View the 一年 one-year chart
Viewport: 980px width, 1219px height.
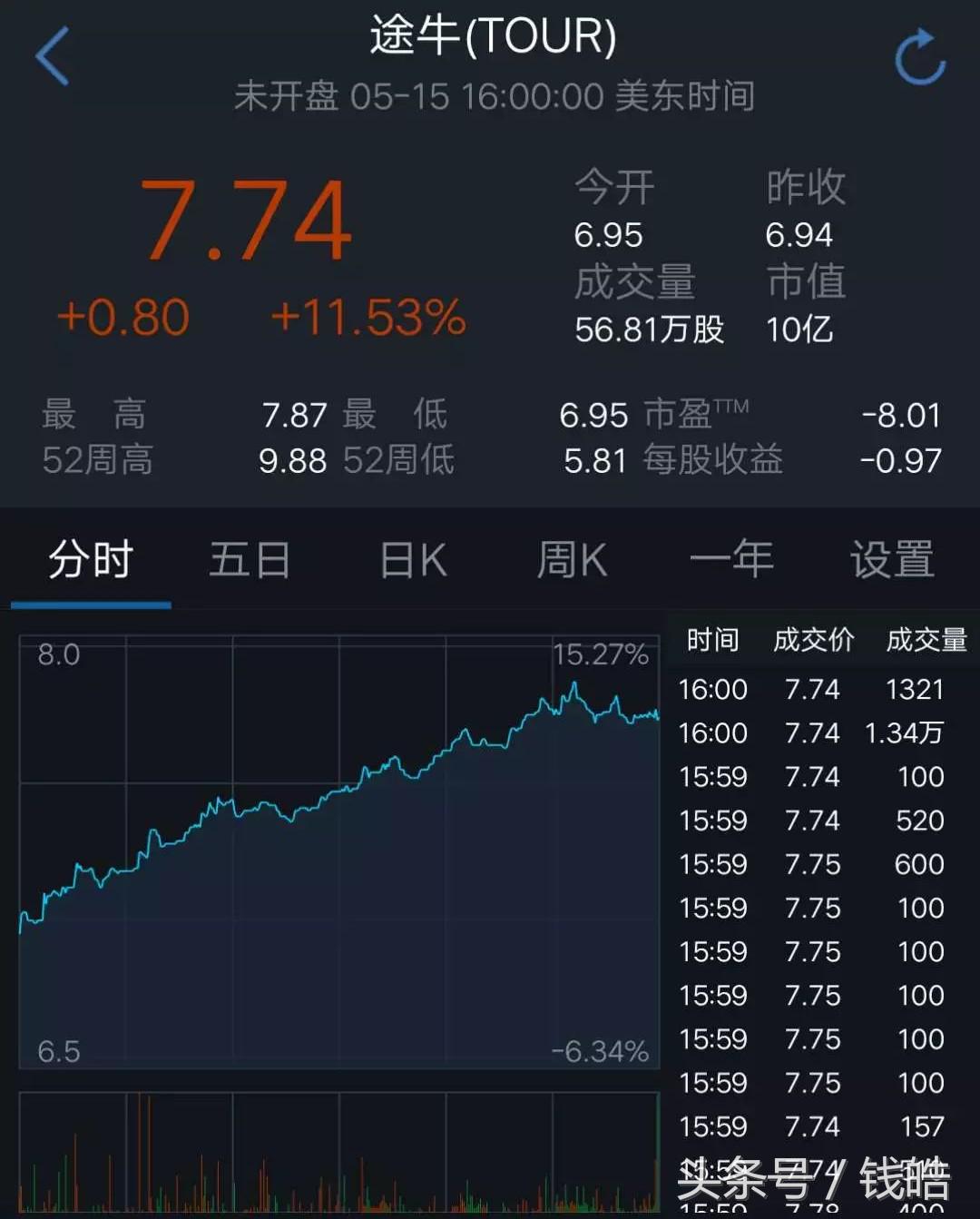[x=733, y=560]
